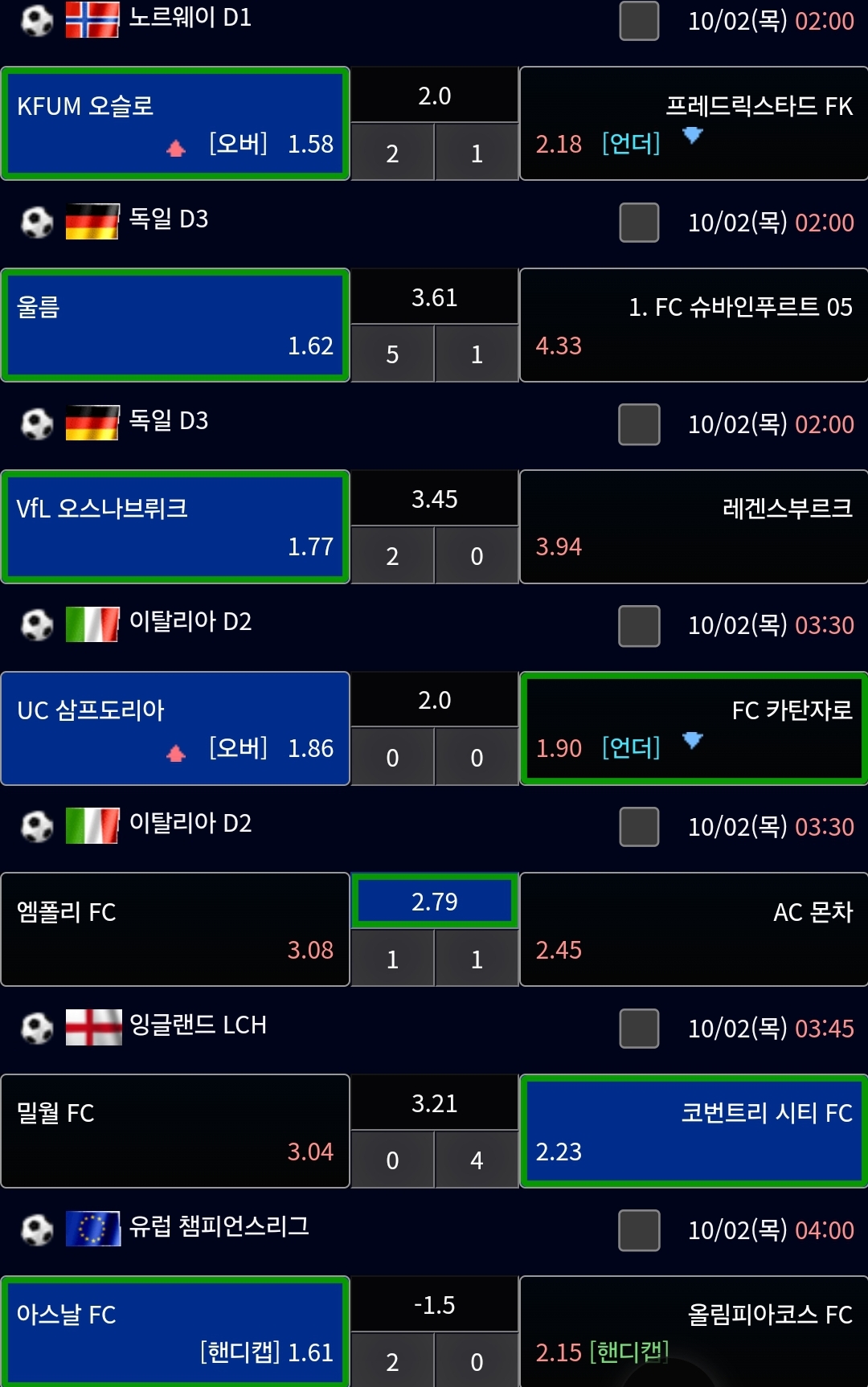Screen dimensions: 868x1387
Task: Pick AC 몬차 win at 2.45
Action: coord(694,930)
